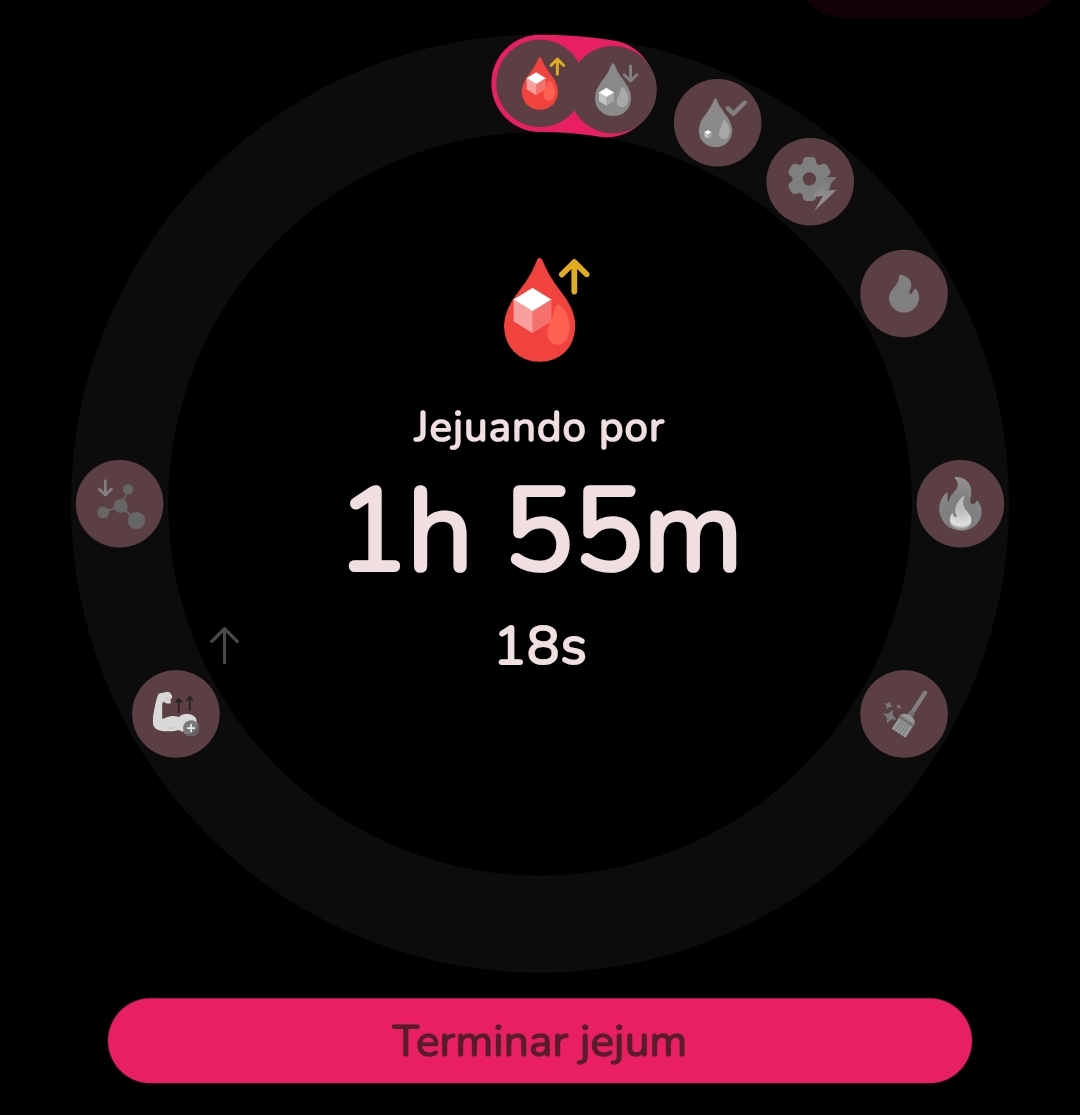Tap the Terminar jejum button
This screenshot has width=1080, height=1115.
point(540,1041)
